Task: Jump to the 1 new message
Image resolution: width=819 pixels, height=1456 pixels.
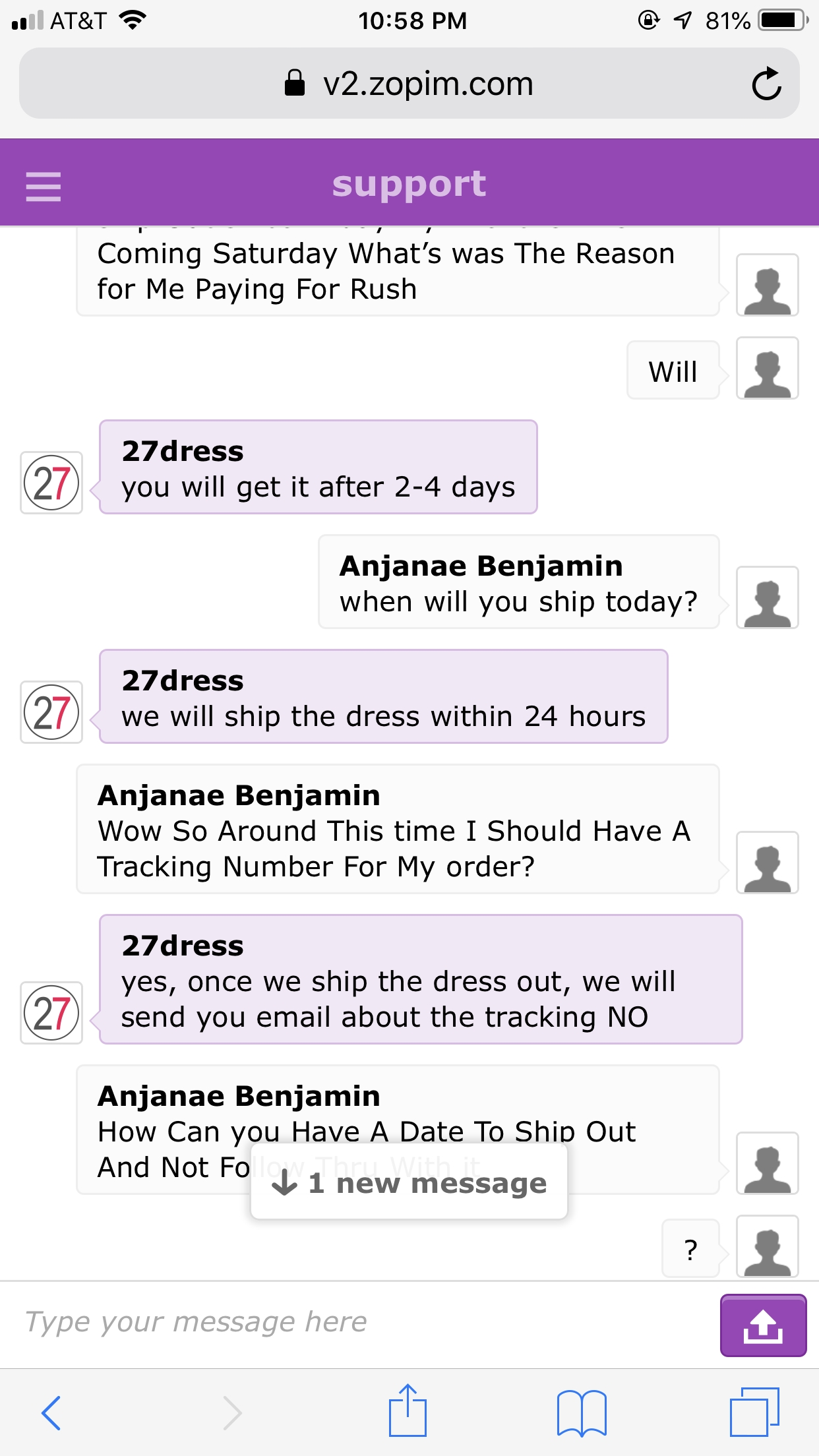Action: click(x=409, y=1183)
